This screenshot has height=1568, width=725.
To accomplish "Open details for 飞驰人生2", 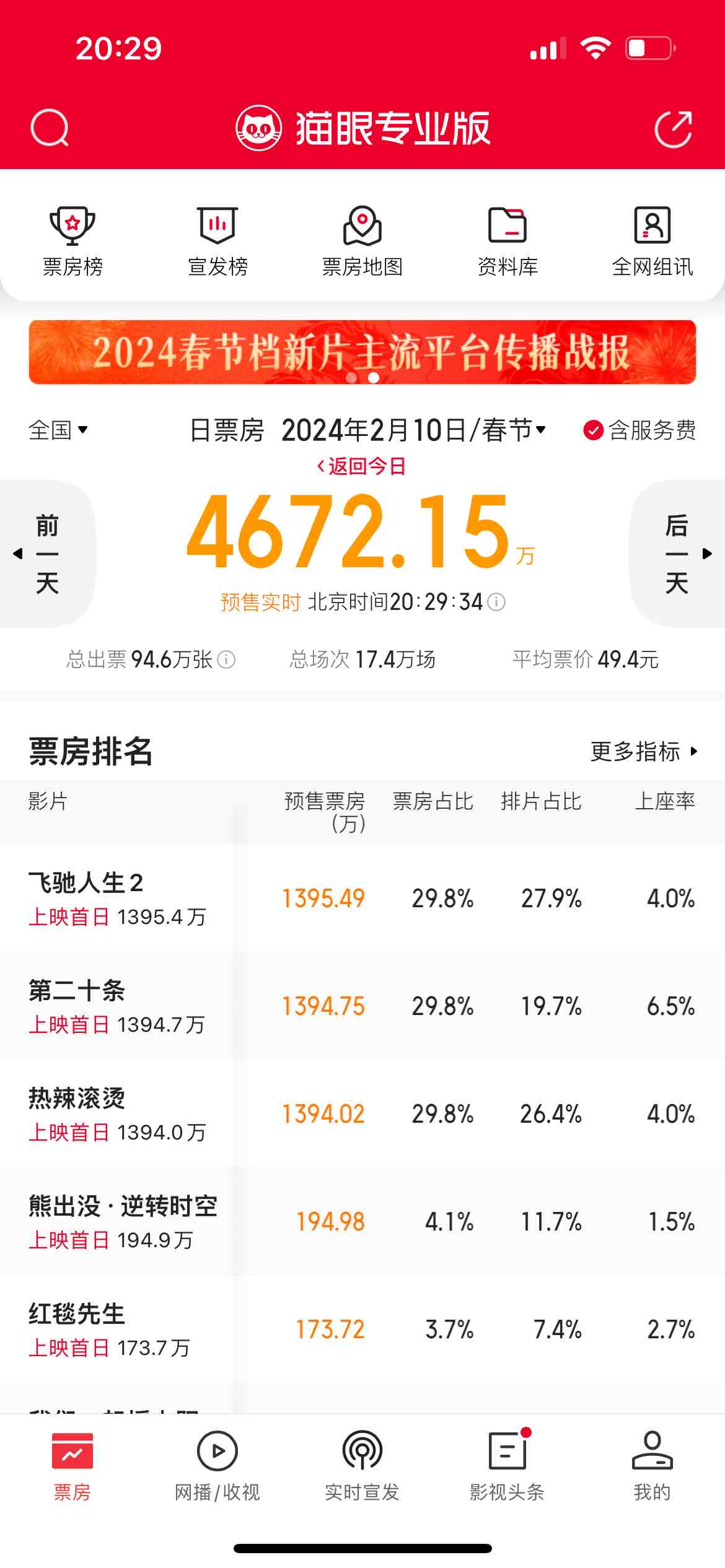I will coord(118,898).
